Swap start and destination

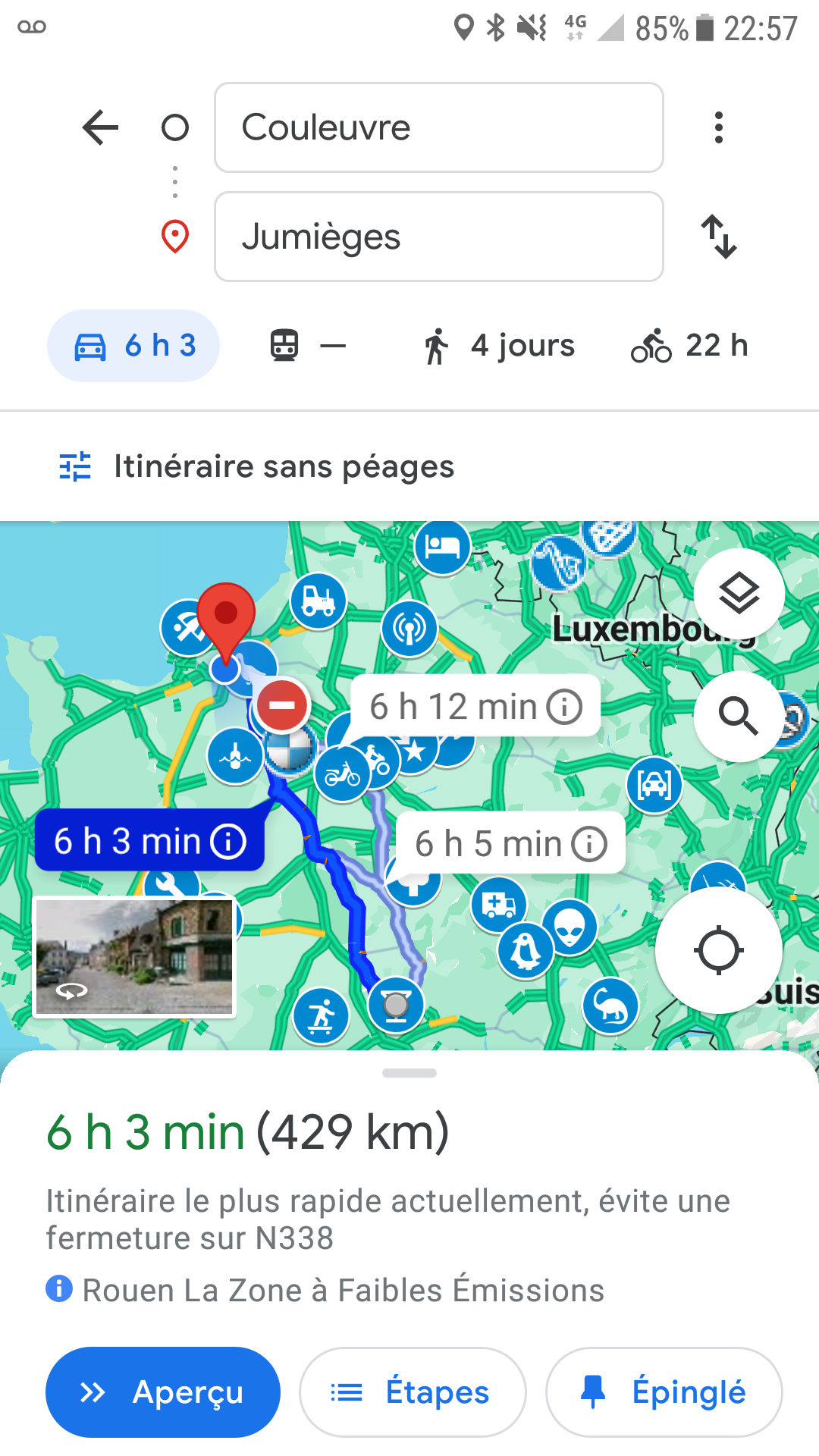[x=719, y=237]
